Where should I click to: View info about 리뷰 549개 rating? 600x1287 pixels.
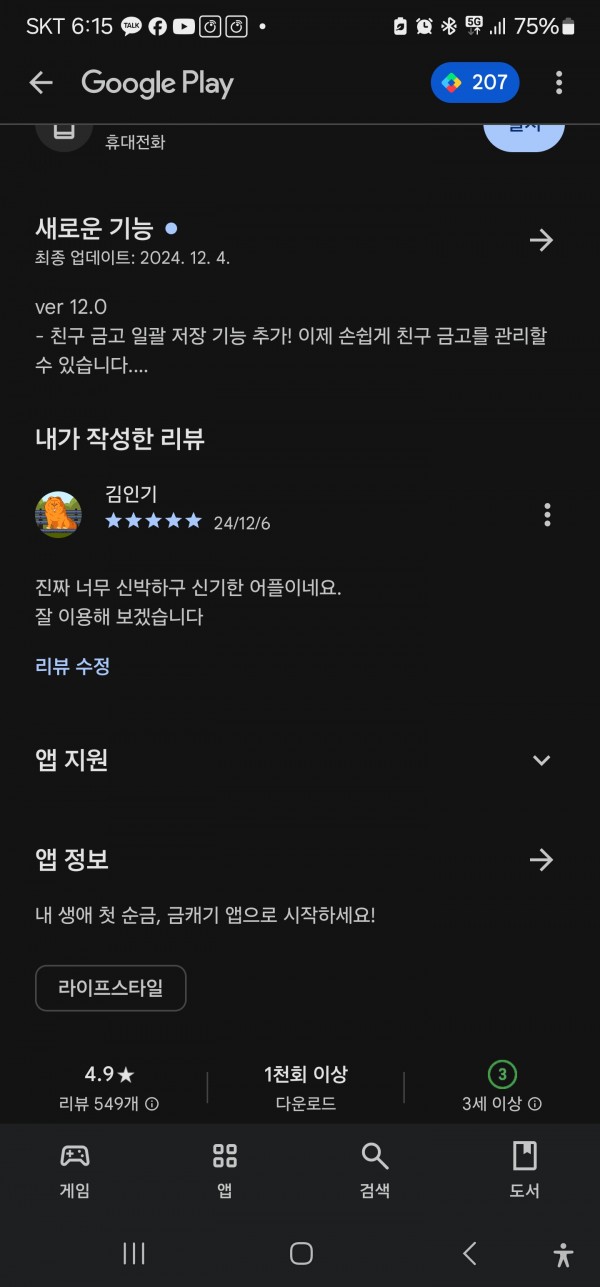[x=152, y=1104]
